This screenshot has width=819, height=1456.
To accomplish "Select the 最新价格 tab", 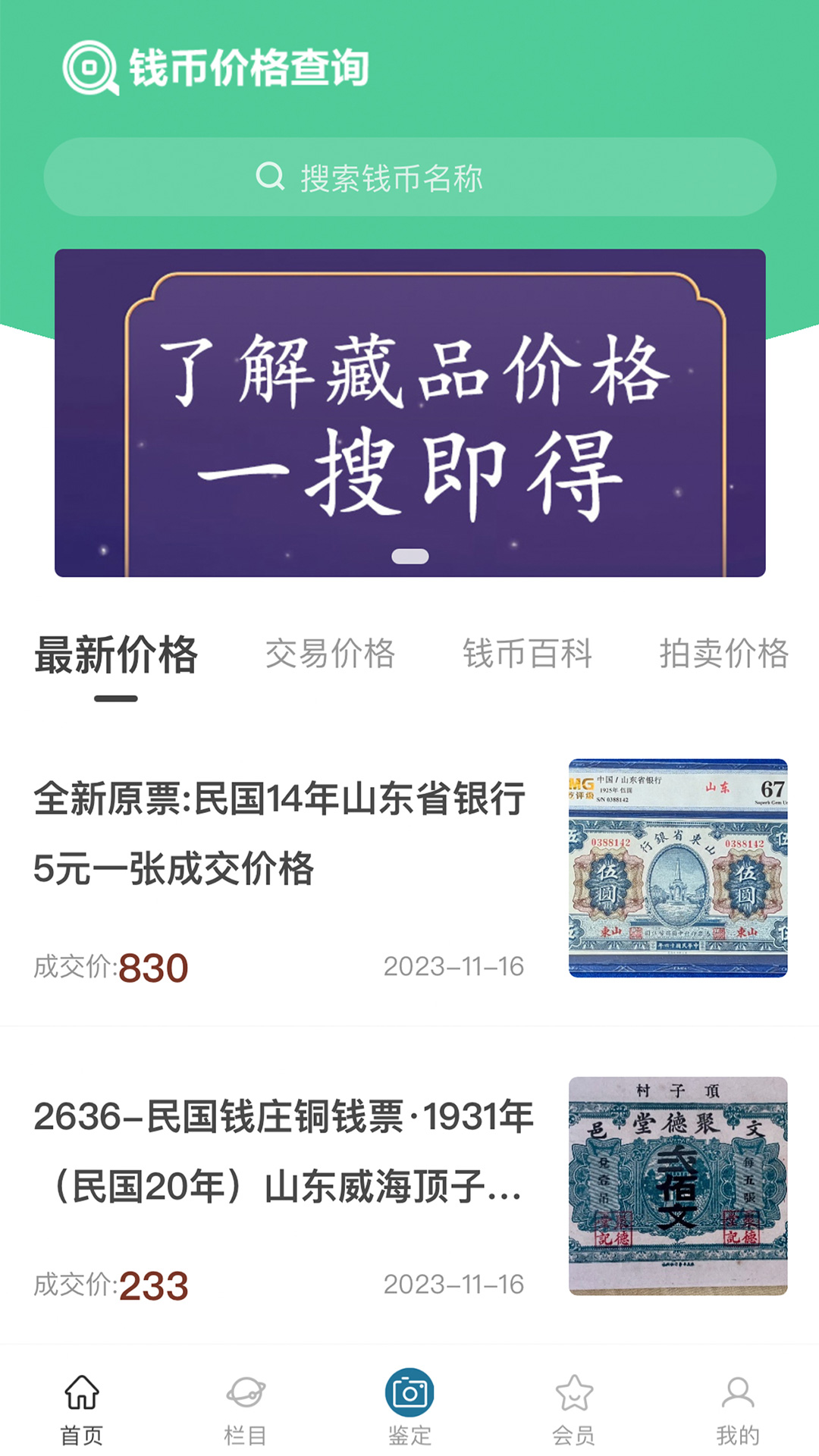I will point(116,655).
